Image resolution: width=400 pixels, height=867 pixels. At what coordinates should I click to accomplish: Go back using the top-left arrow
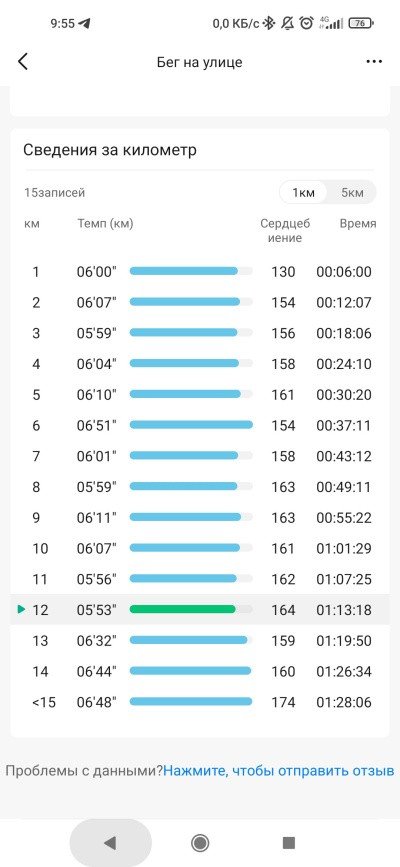23,61
